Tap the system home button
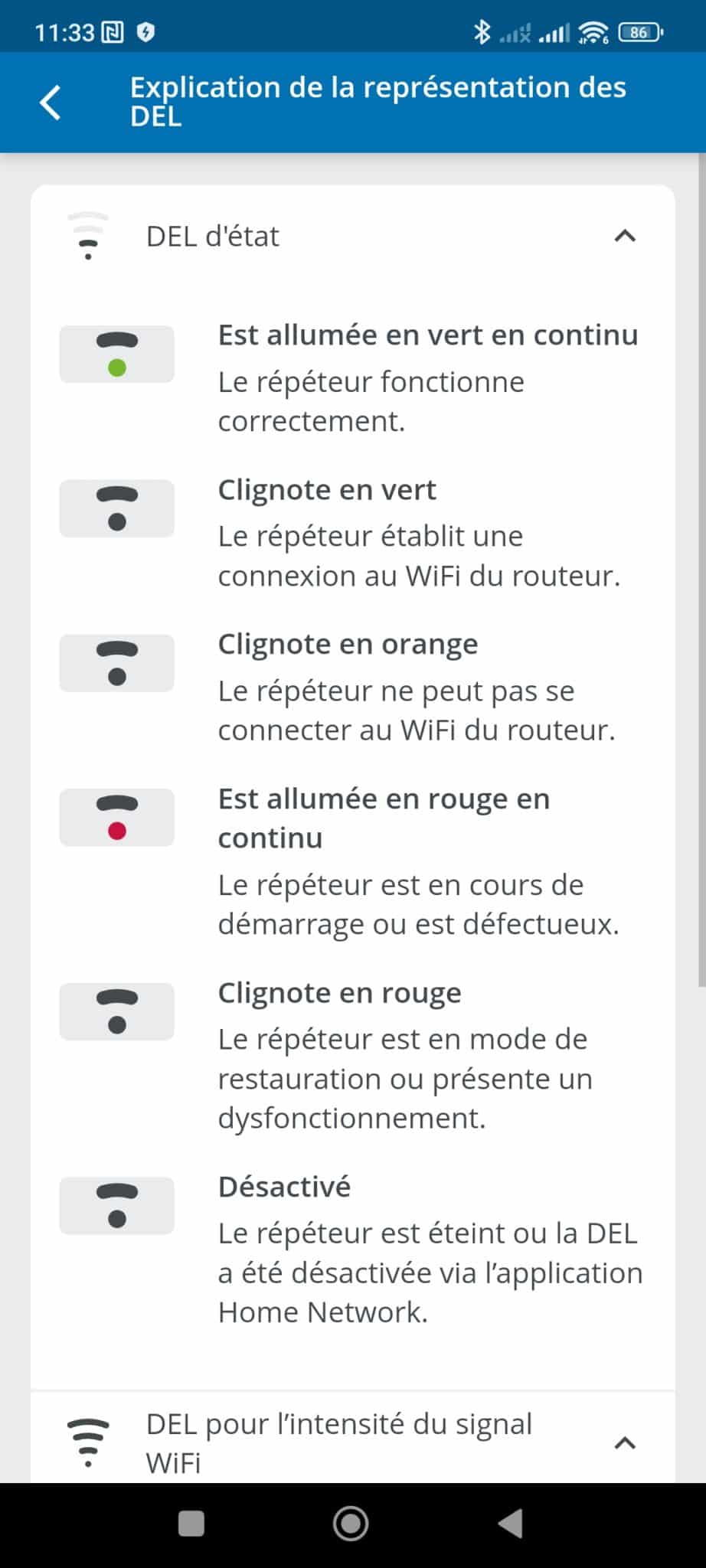The image size is (706, 1568). (351, 1523)
